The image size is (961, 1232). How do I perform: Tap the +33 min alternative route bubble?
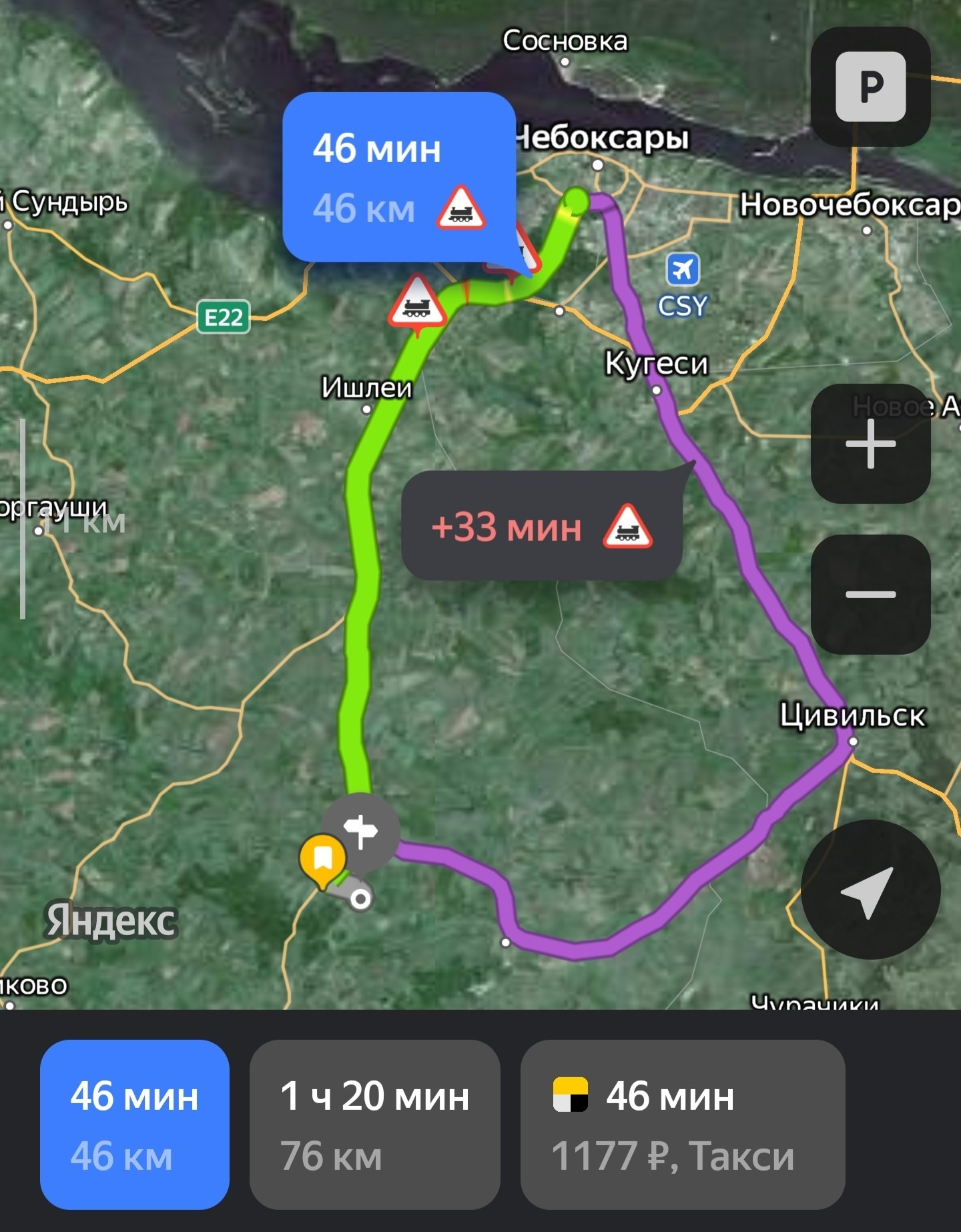pos(541,526)
